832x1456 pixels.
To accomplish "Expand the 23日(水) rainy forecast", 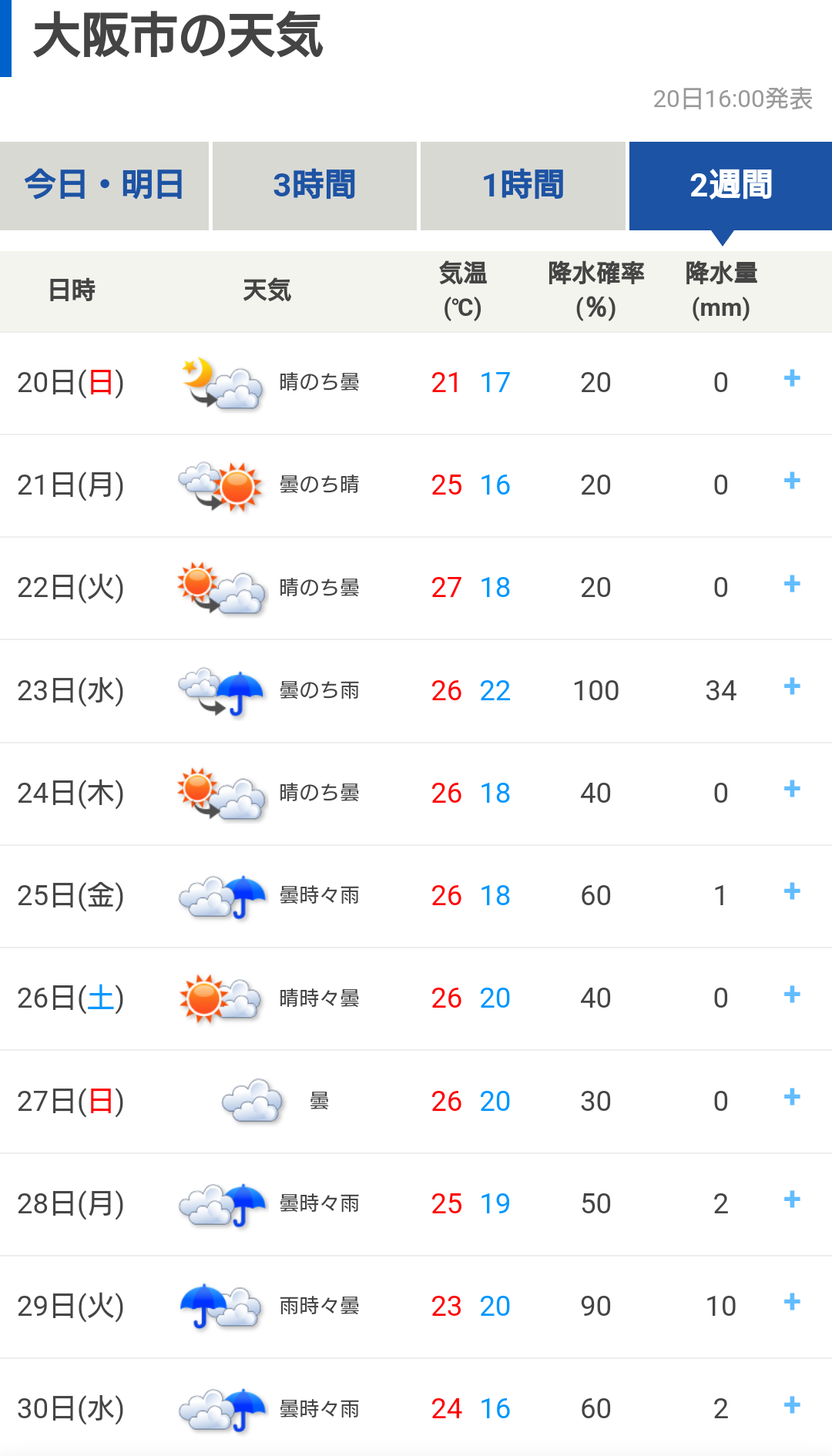I will coord(792,686).
